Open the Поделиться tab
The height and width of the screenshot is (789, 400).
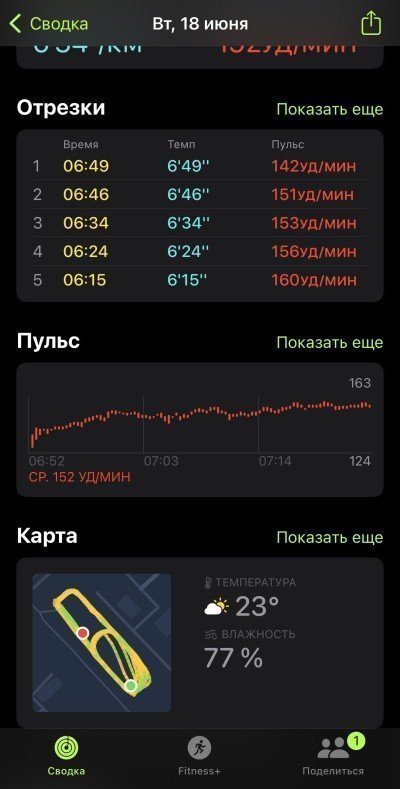[334, 755]
